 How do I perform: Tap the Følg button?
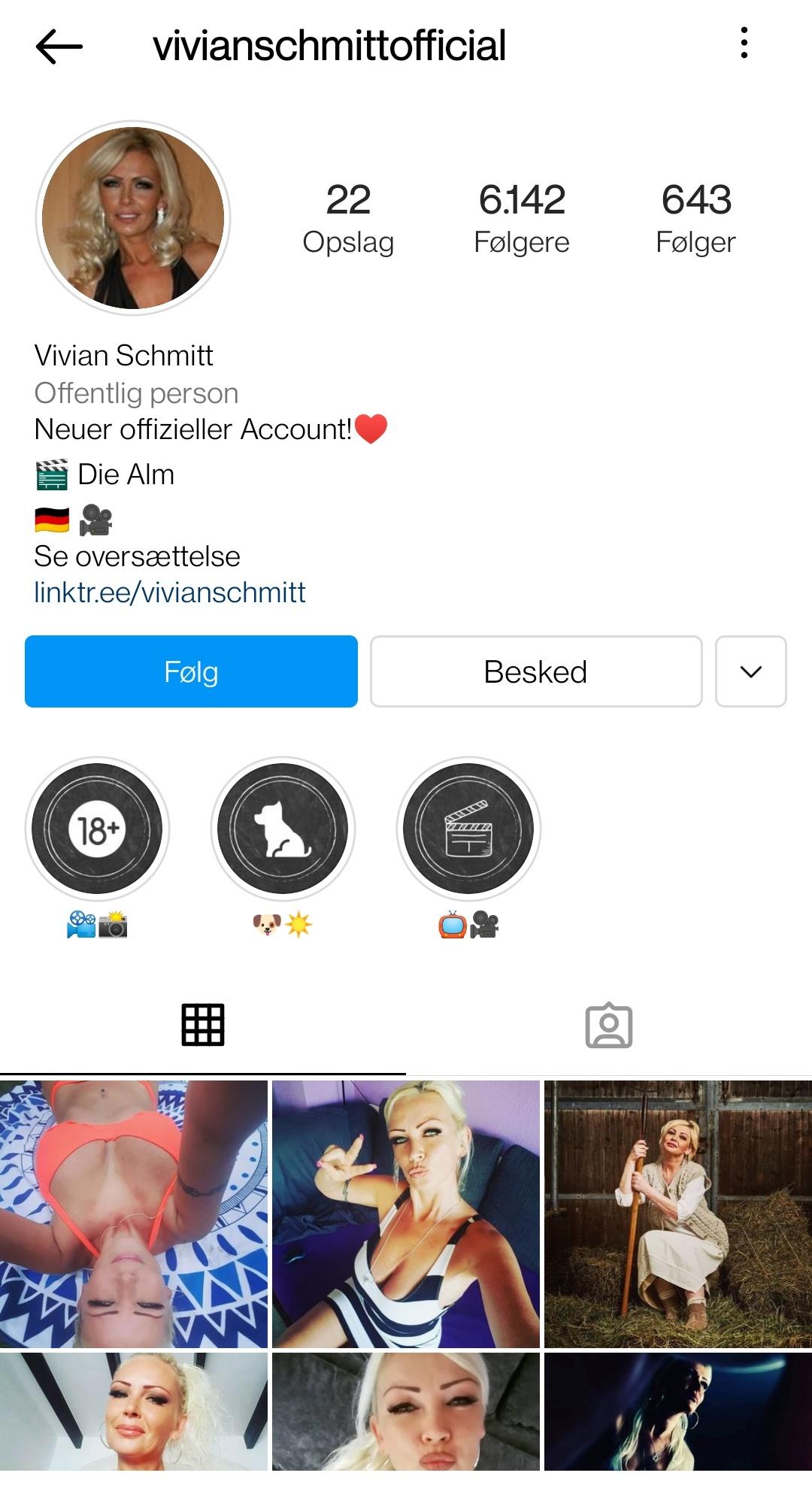click(x=191, y=671)
